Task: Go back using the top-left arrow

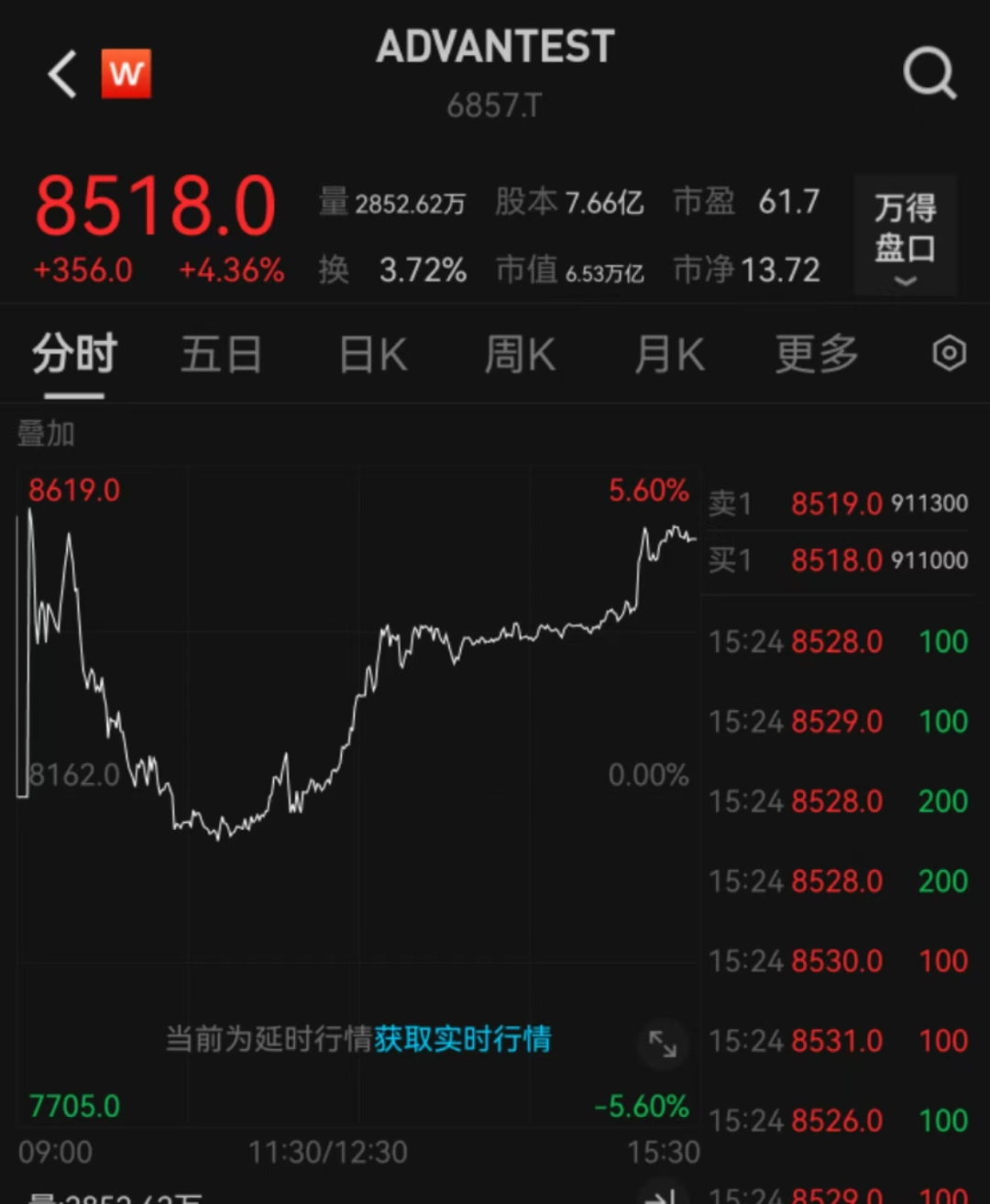Action: click(x=62, y=74)
